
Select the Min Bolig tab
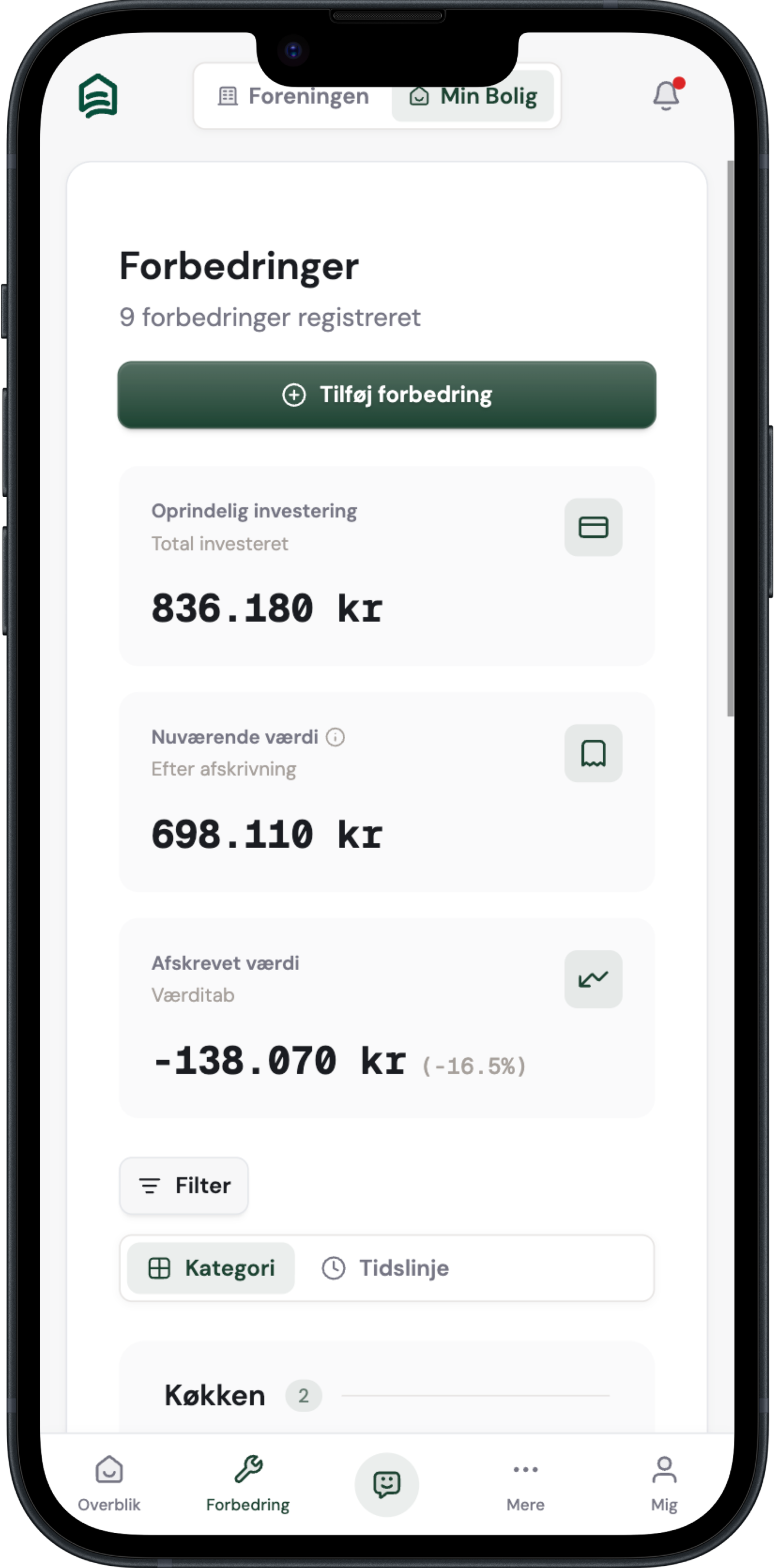tap(473, 96)
